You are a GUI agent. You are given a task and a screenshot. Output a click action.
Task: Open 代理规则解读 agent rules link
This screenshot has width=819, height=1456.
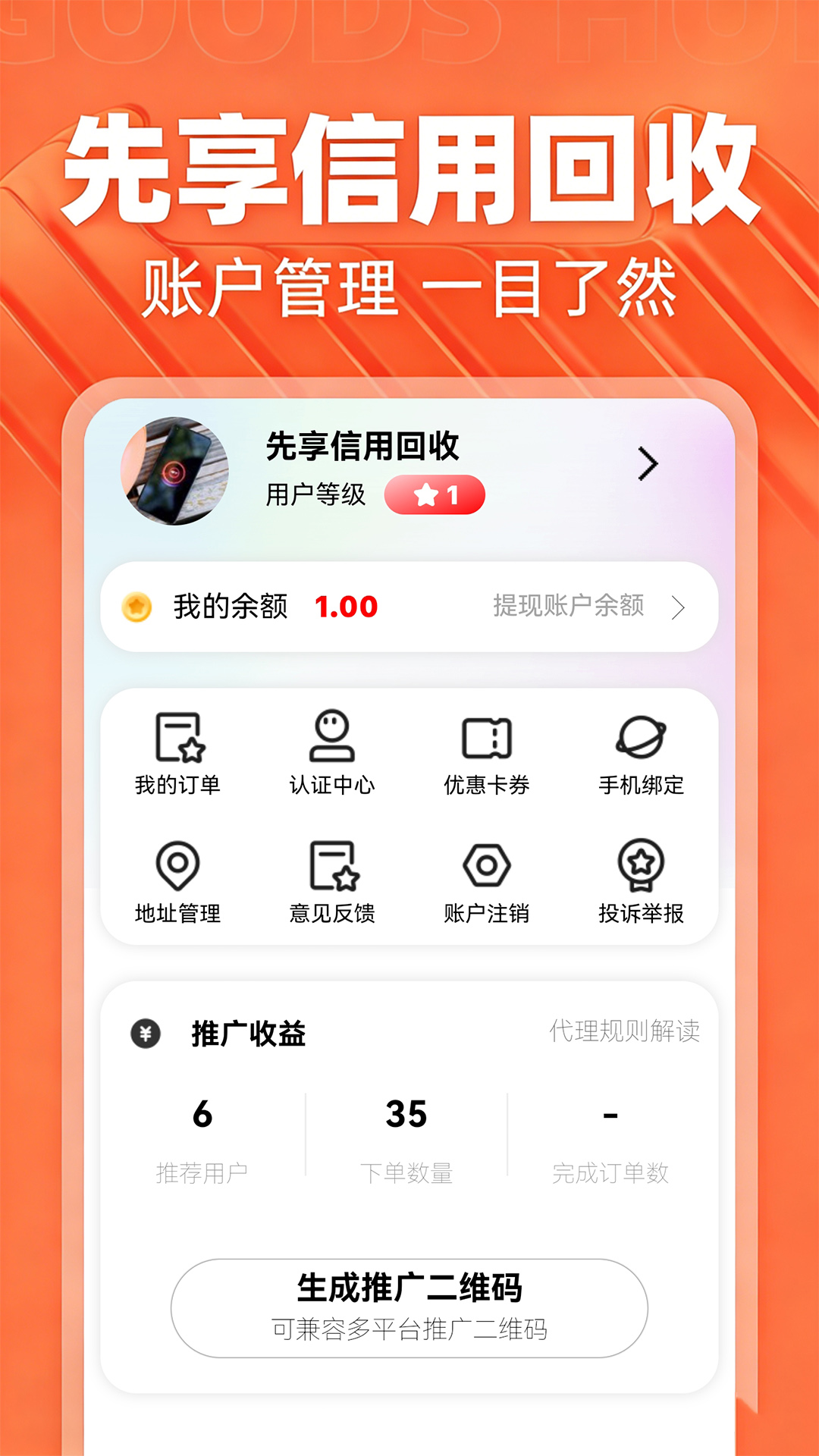(626, 1031)
